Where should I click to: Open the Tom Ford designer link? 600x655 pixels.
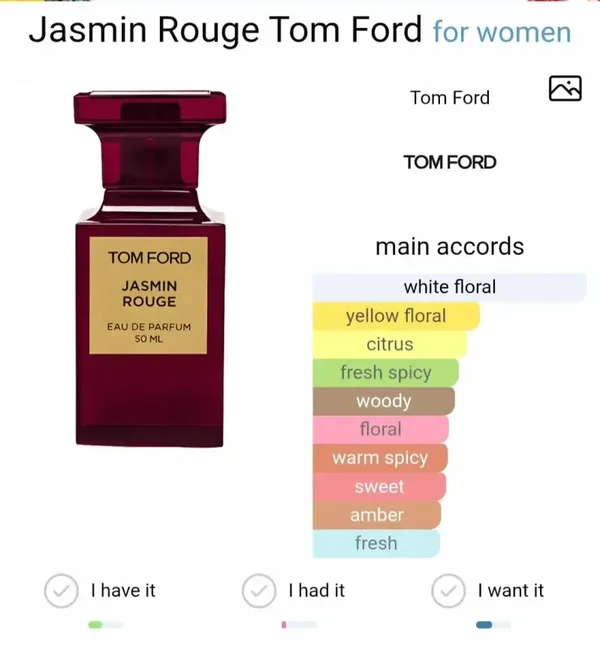(450, 97)
